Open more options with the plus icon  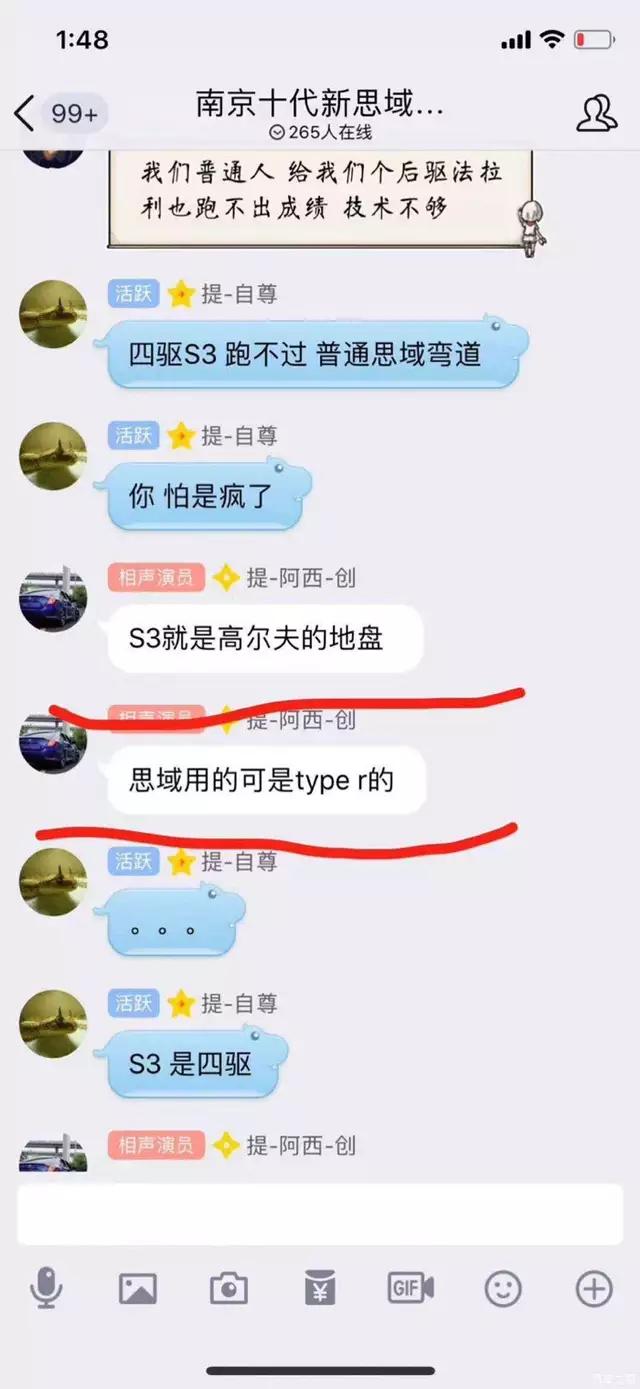click(594, 1289)
